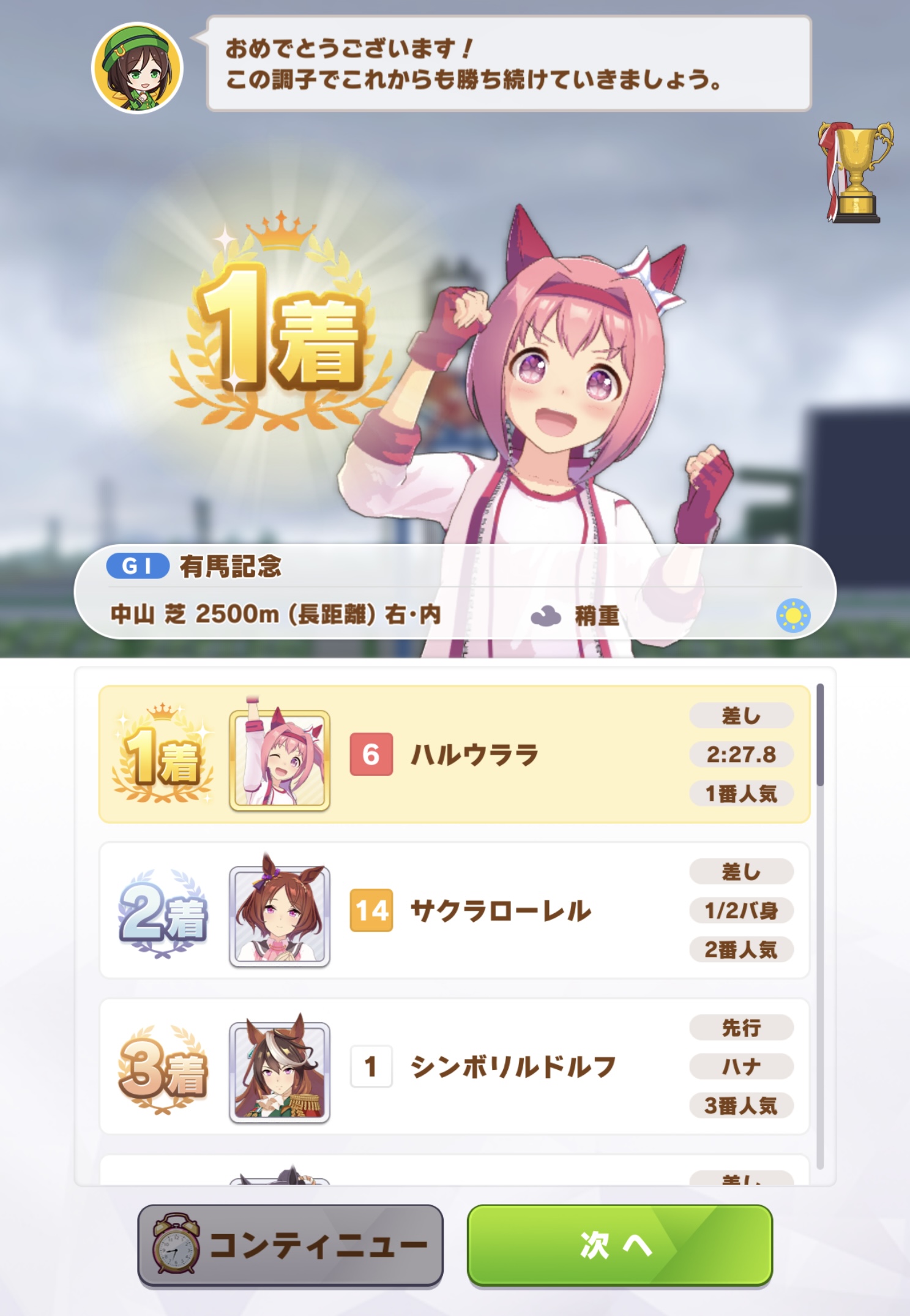
Task: Open サクラローレル's 2nd place result row
Action: tap(454, 910)
